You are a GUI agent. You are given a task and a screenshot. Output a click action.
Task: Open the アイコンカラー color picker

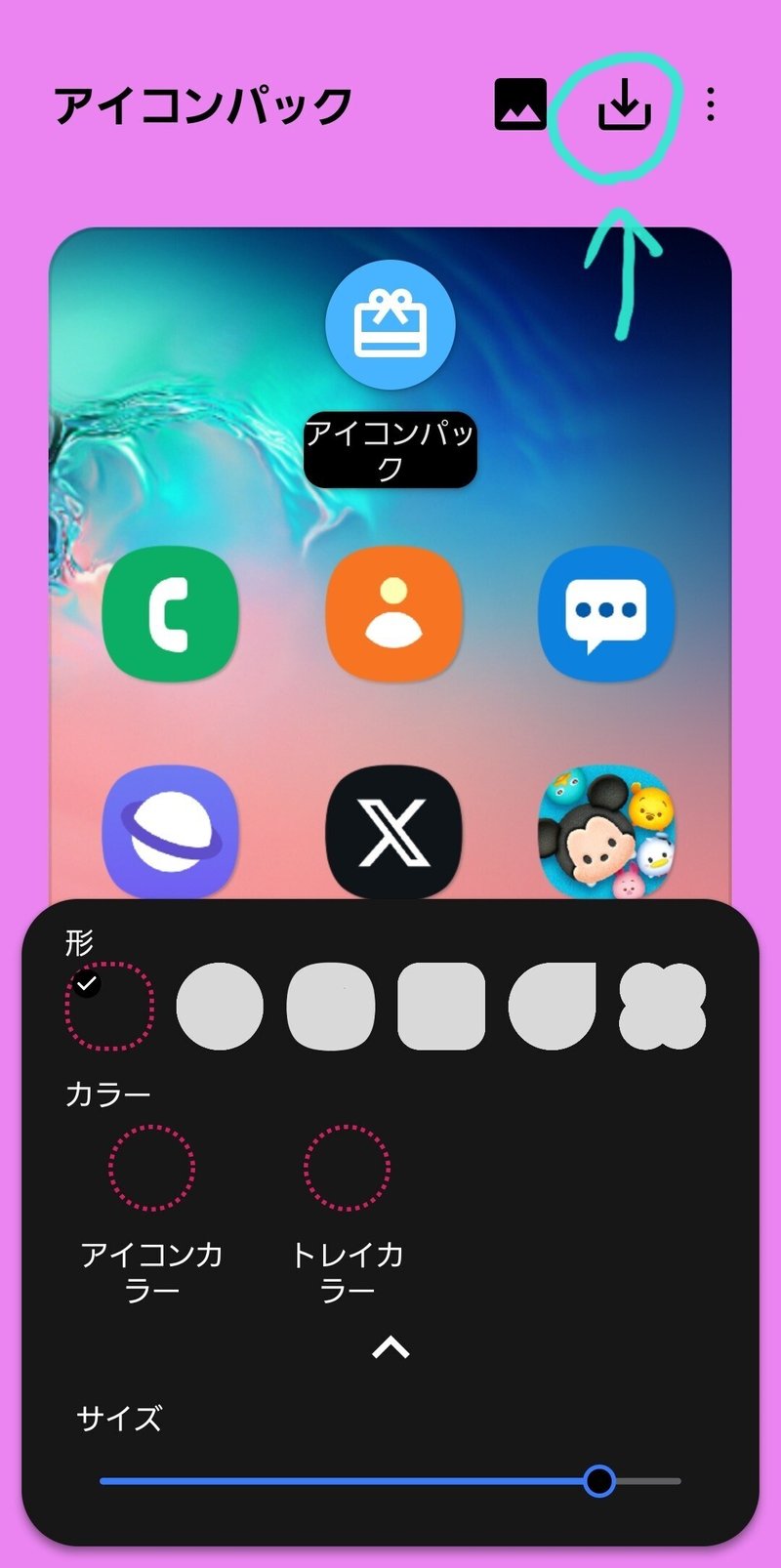151,1168
